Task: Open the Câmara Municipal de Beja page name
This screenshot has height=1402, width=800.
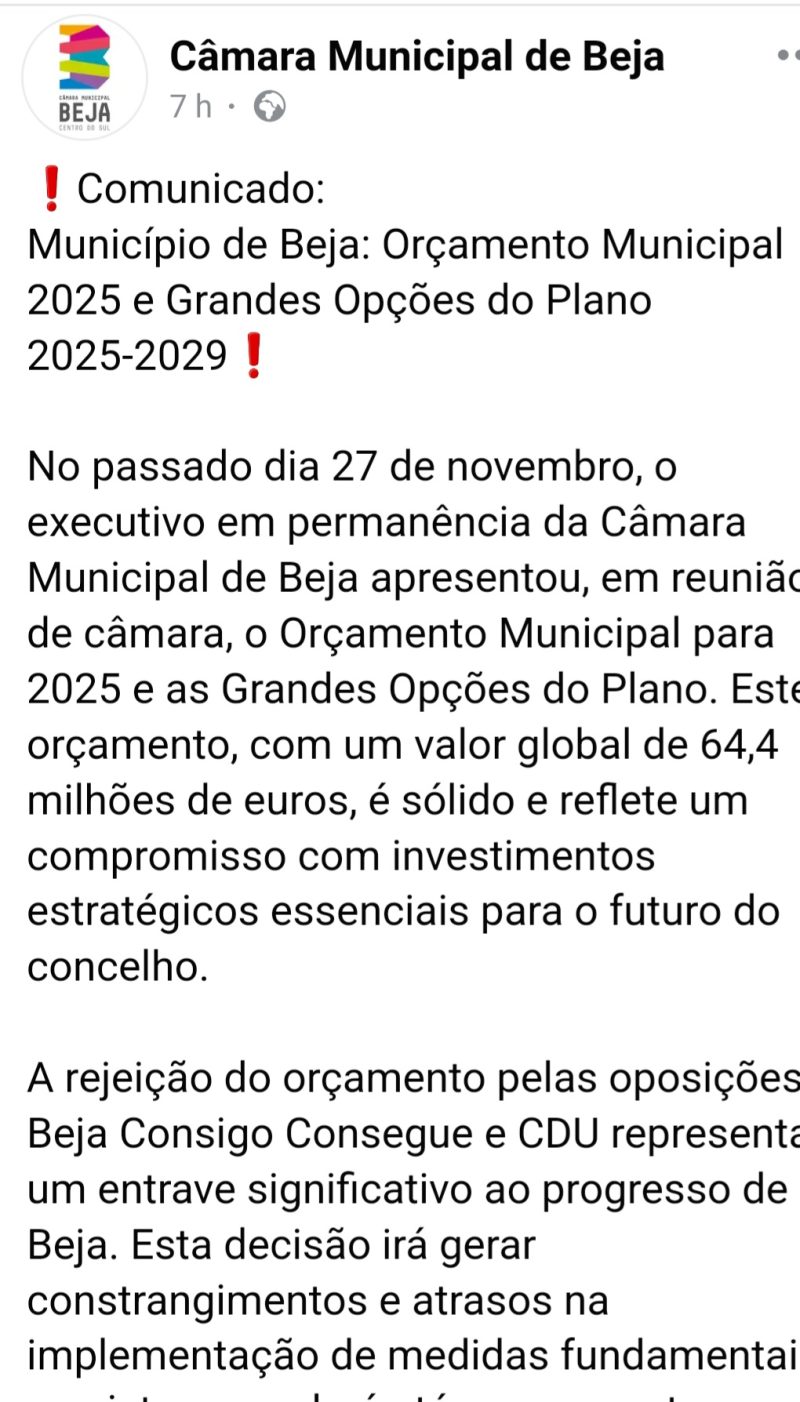Action: [416, 56]
